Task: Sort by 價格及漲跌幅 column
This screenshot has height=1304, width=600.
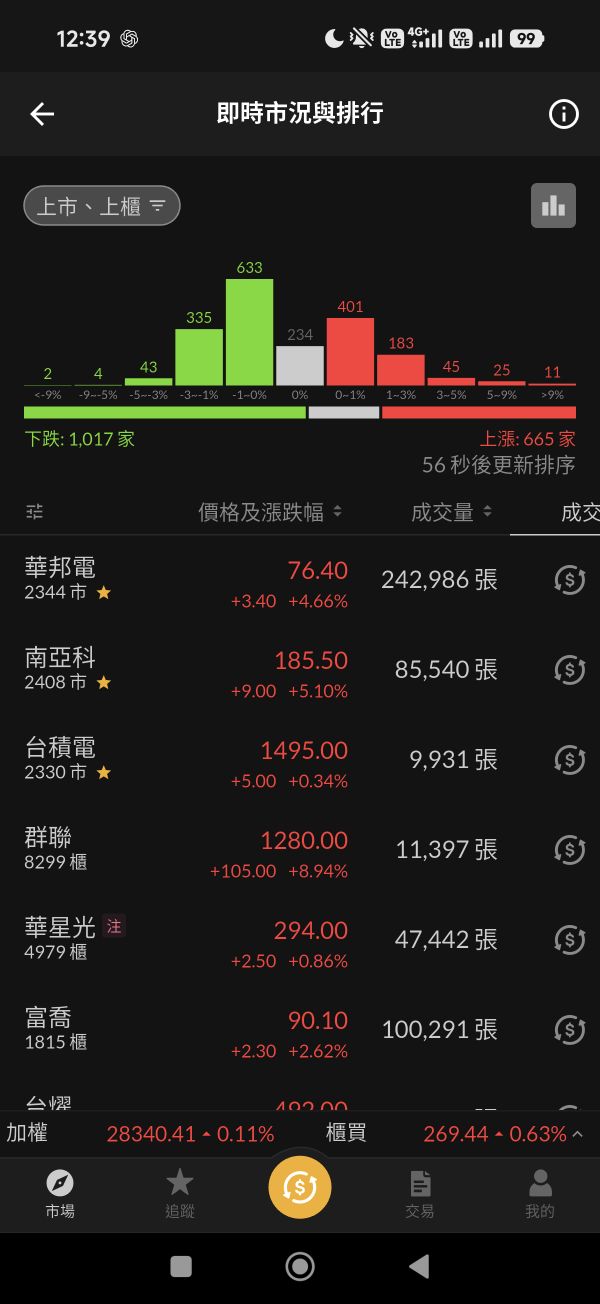Action: click(270, 512)
